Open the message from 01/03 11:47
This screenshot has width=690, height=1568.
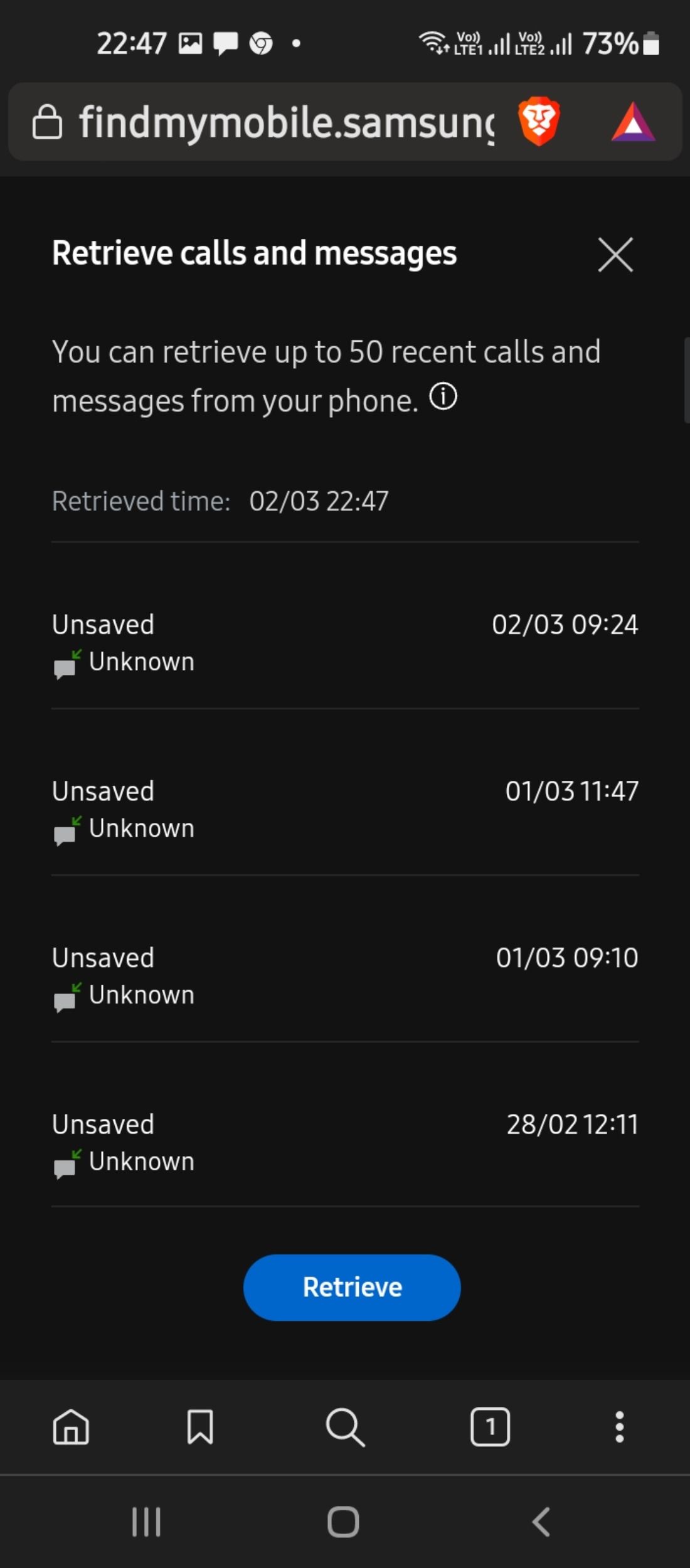point(345,809)
